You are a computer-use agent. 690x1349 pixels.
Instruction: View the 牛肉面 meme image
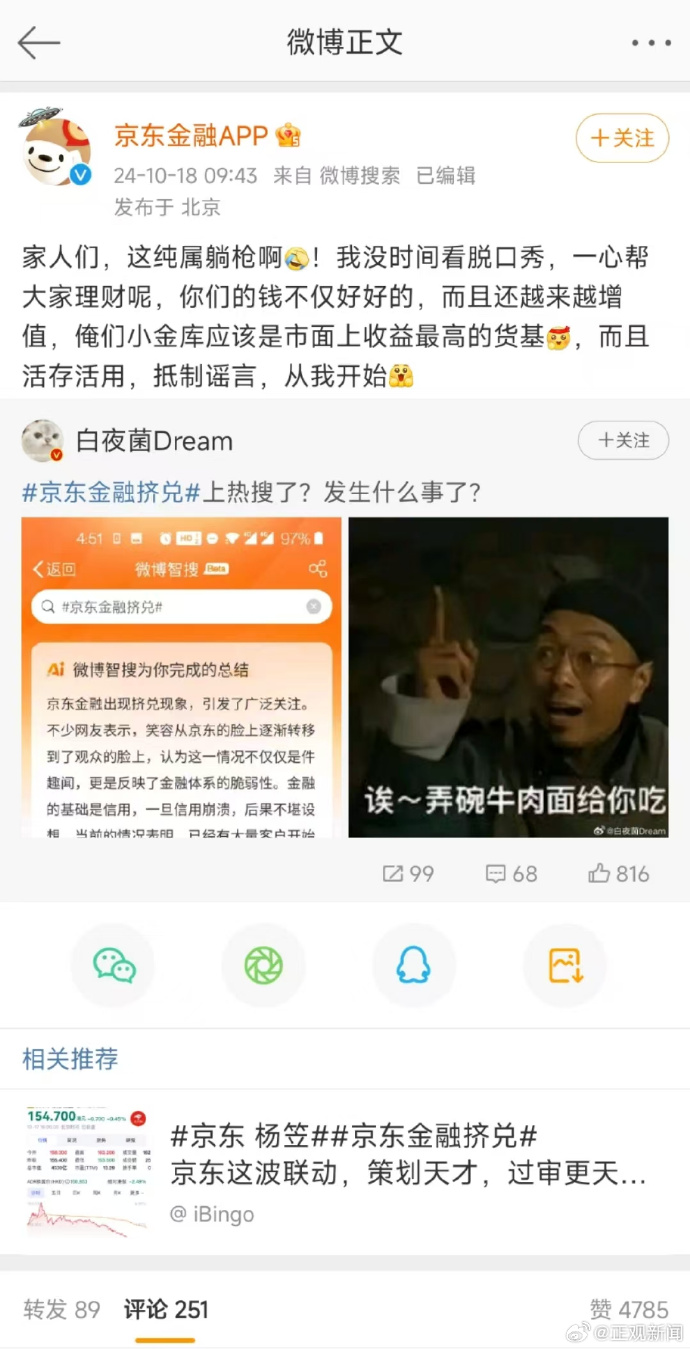508,677
